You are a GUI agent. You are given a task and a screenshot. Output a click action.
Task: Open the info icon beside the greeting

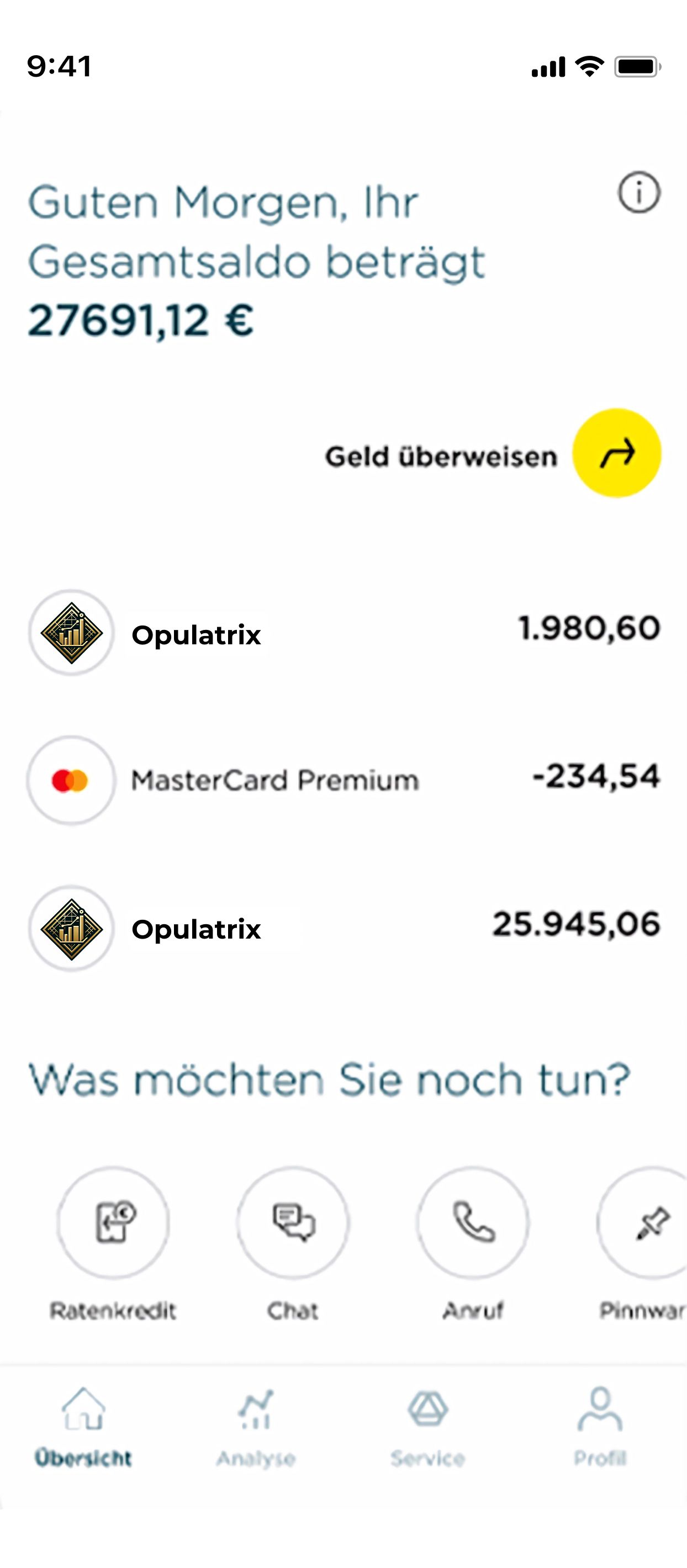[639, 193]
